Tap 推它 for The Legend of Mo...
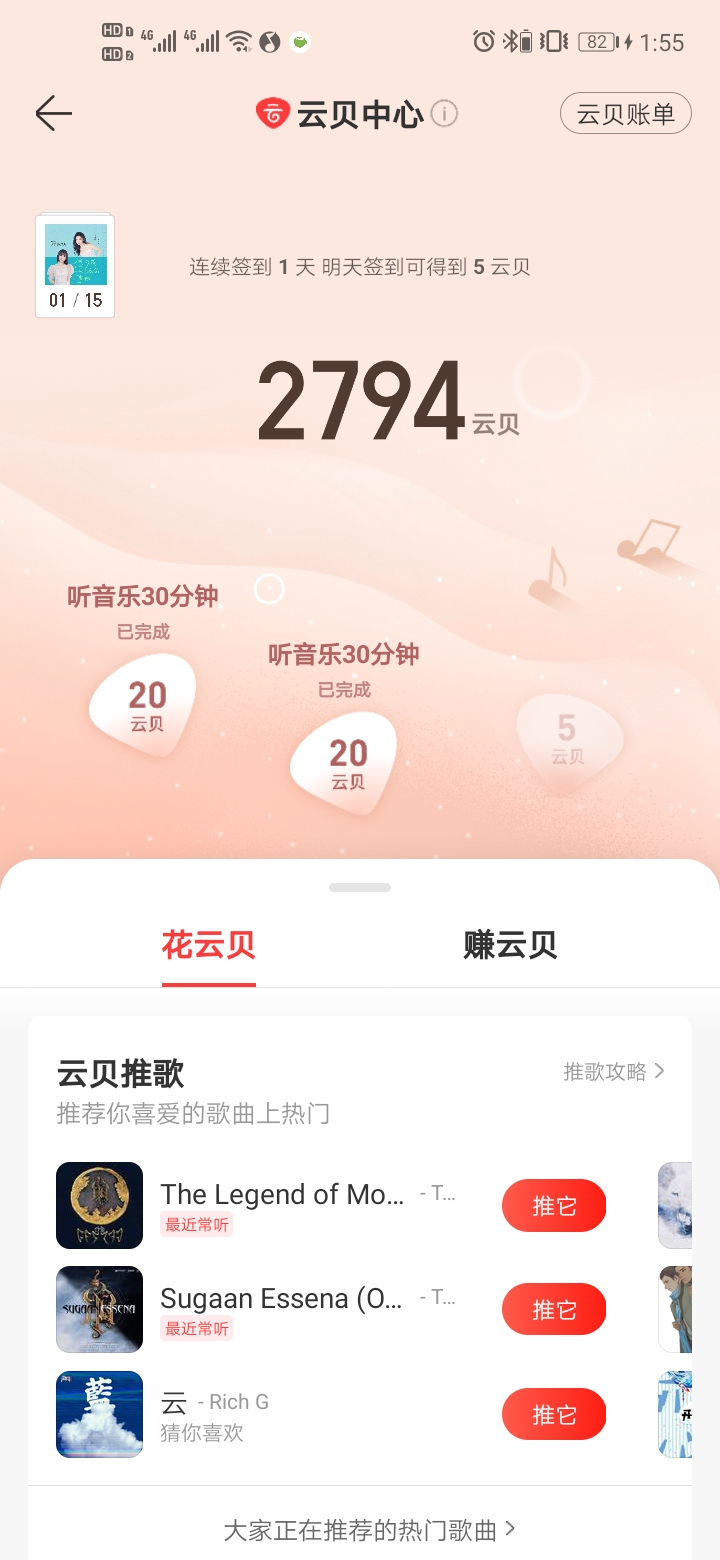 tap(554, 1206)
